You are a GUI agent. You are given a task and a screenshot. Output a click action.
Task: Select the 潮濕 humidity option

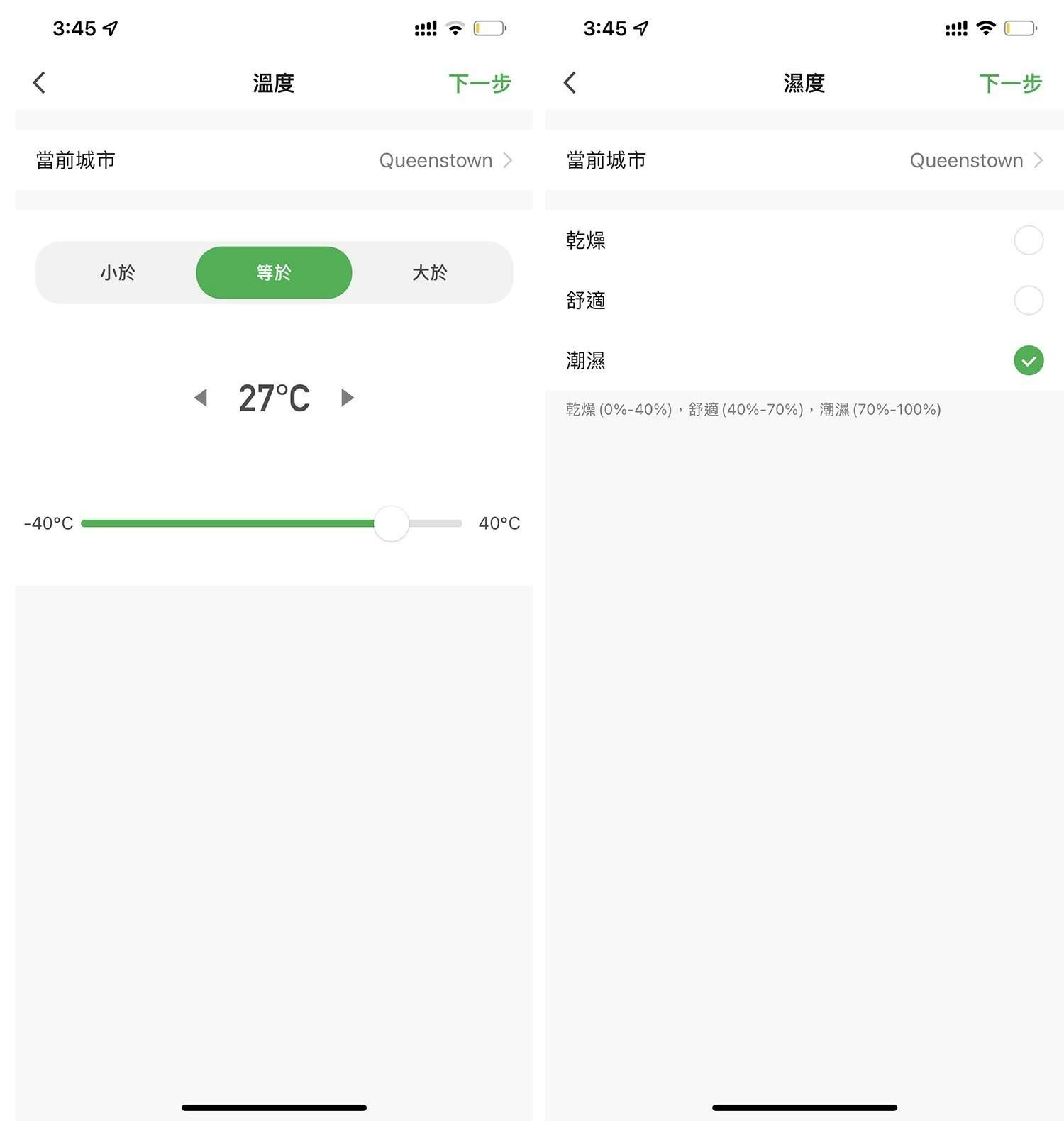pos(1028,361)
